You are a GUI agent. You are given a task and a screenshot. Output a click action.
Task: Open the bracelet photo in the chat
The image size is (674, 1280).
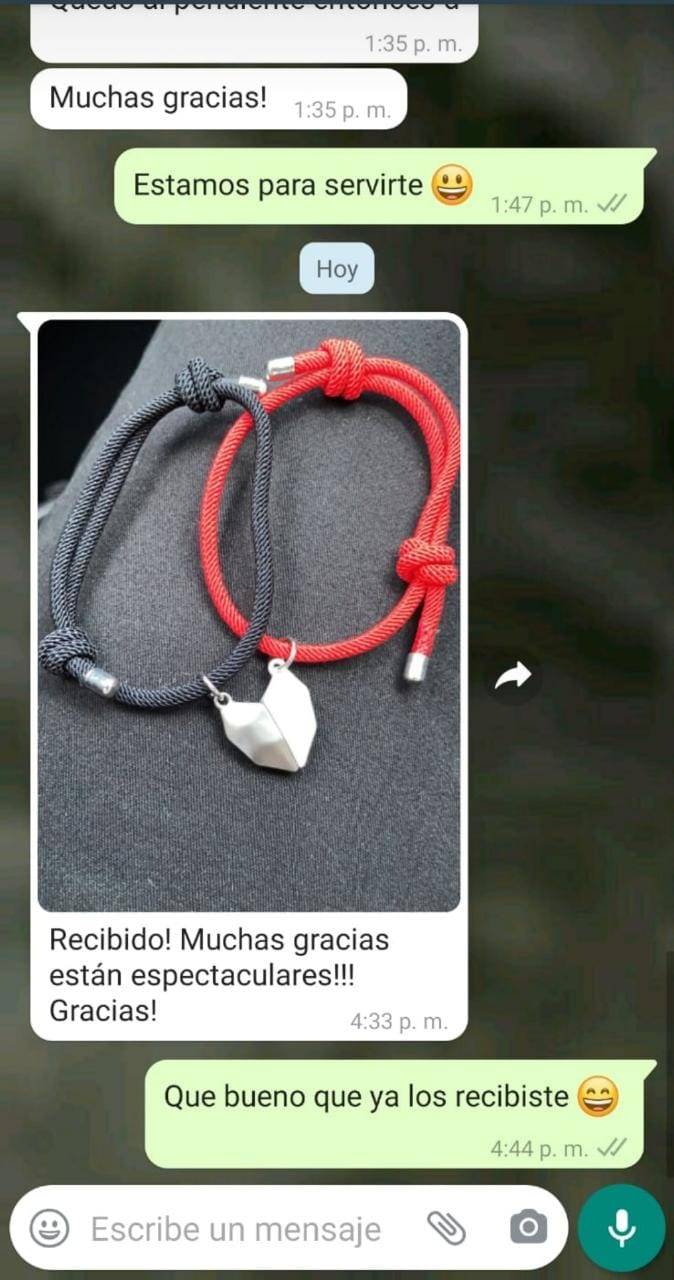[x=249, y=615]
